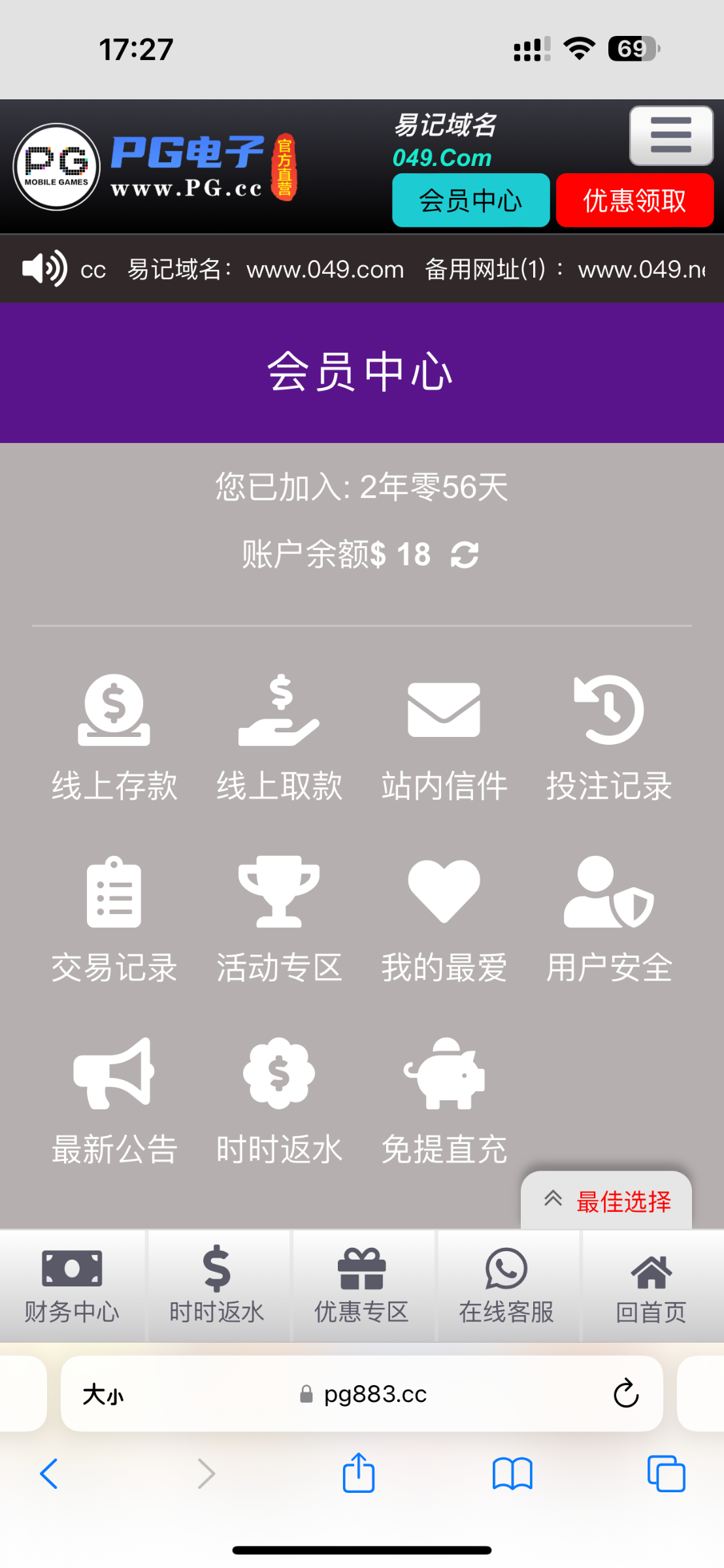The height and width of the screenshot is (1568, 724).
Task: Open 线上存款 online deposit
Action: [x=114, y=738]
